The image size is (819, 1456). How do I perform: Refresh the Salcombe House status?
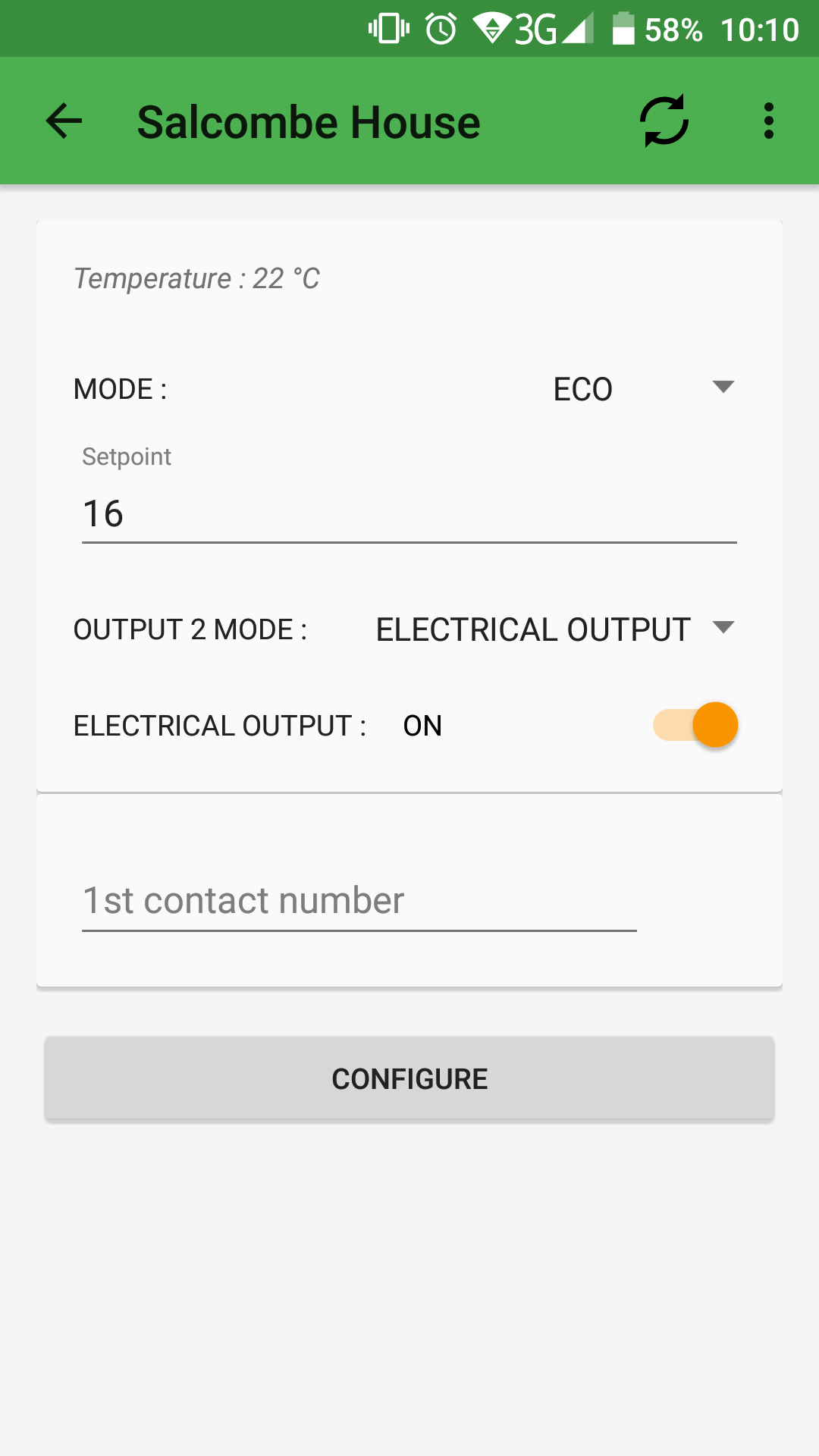tap(664, 121)
